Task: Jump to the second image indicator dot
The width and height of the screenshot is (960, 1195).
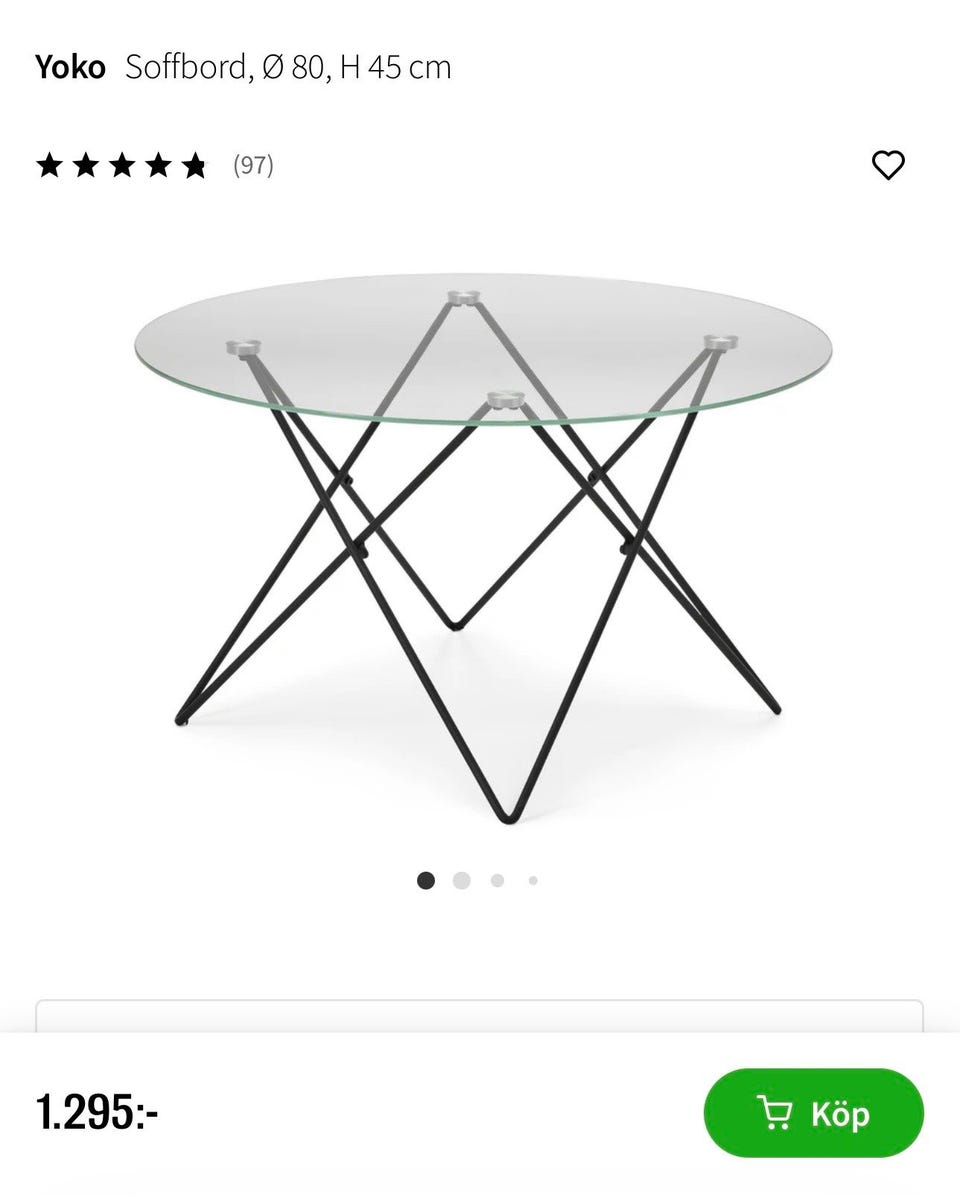Action: click(x=461, y=880)
